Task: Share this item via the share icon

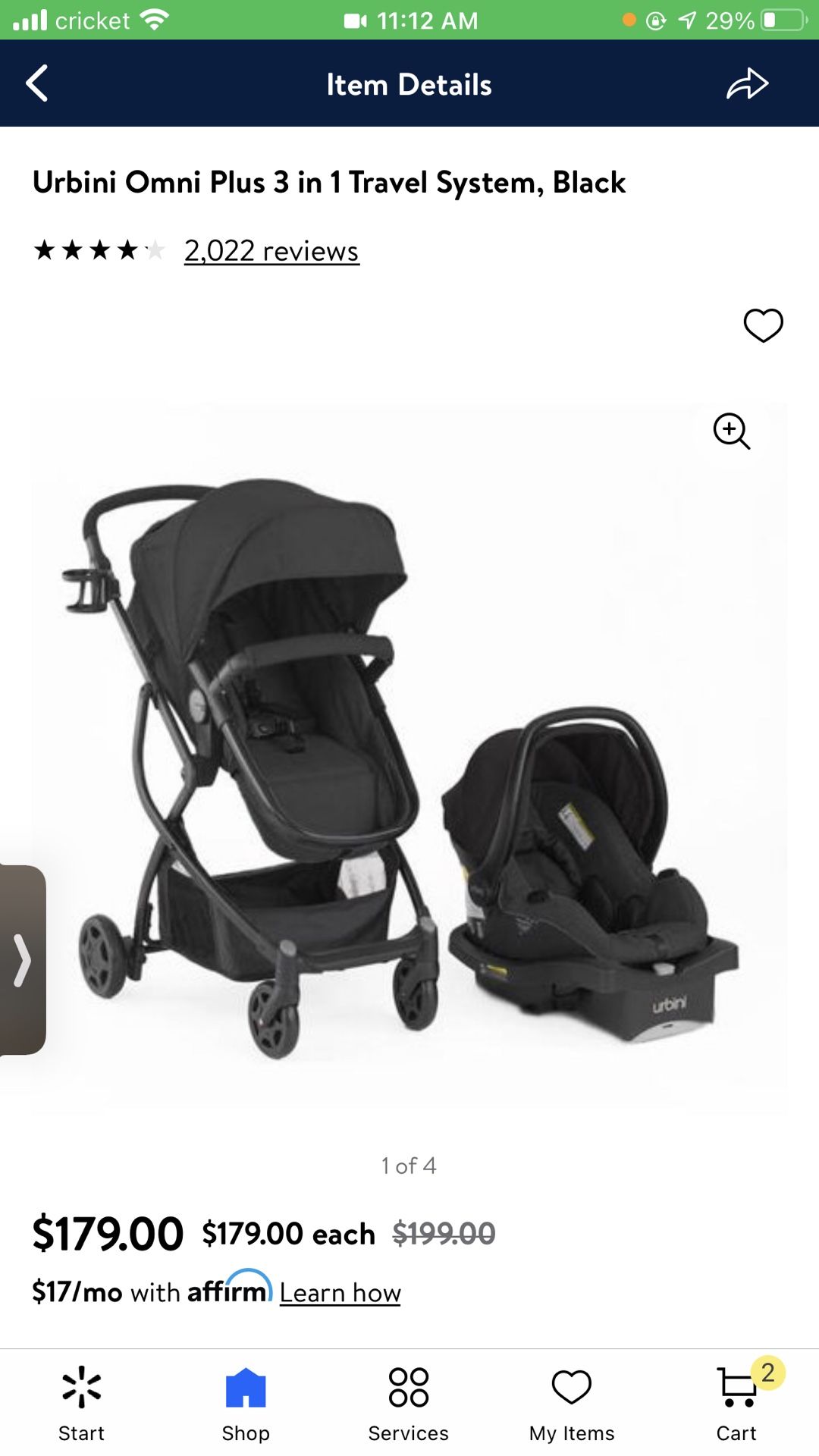Action: pyautogui.click(x=747, y=83)
